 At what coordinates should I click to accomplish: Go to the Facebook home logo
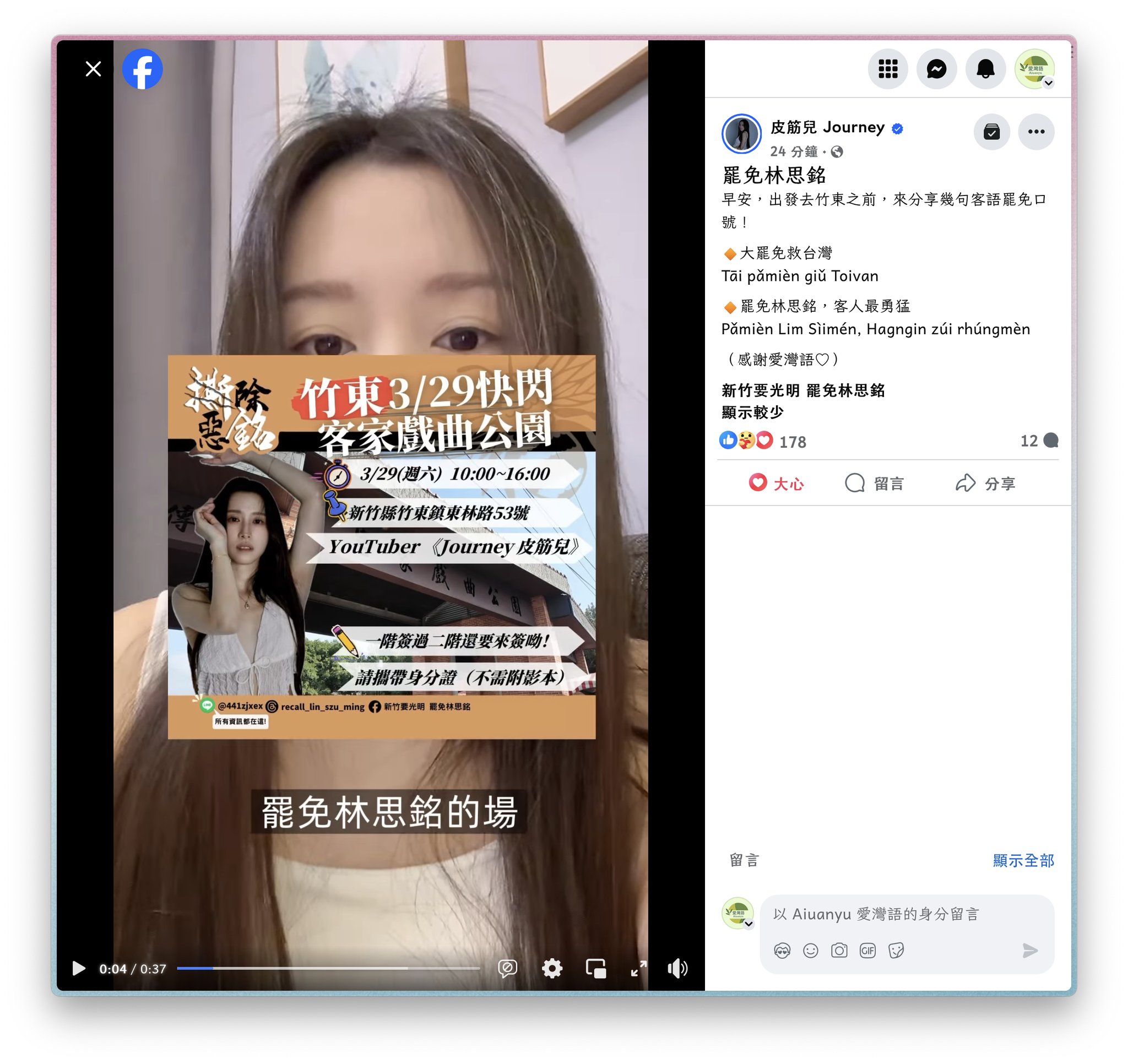[x=143, y=69]
